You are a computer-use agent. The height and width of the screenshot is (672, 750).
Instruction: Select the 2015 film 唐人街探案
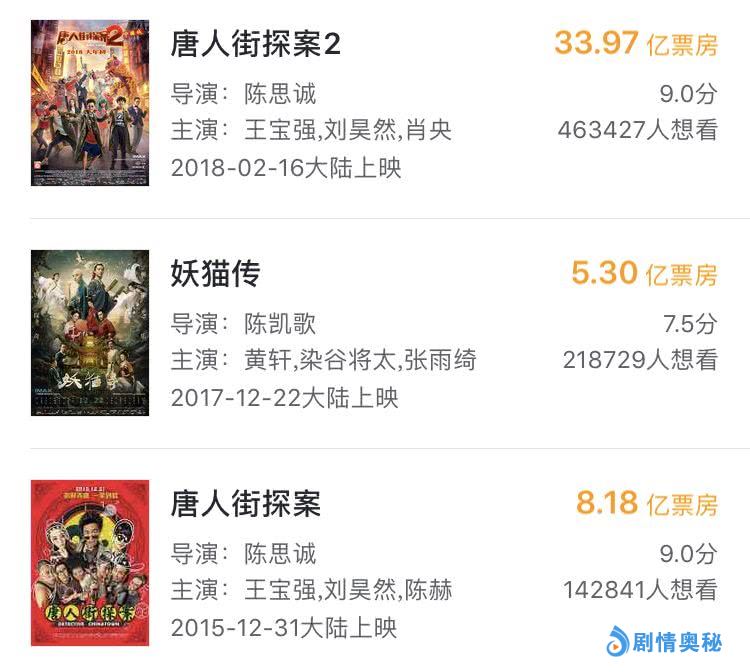pos(246,504)
